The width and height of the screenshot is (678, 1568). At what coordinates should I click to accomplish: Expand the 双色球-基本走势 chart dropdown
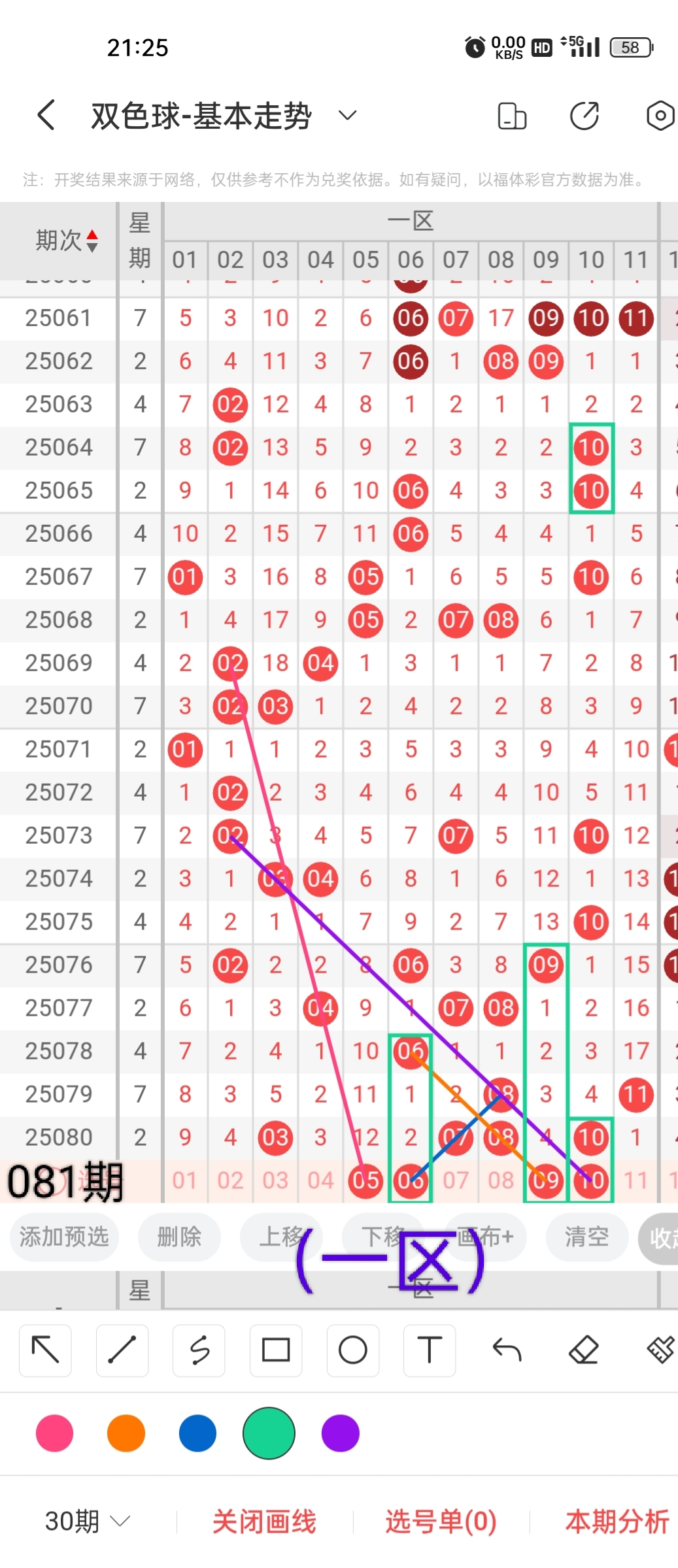point(347,116)
